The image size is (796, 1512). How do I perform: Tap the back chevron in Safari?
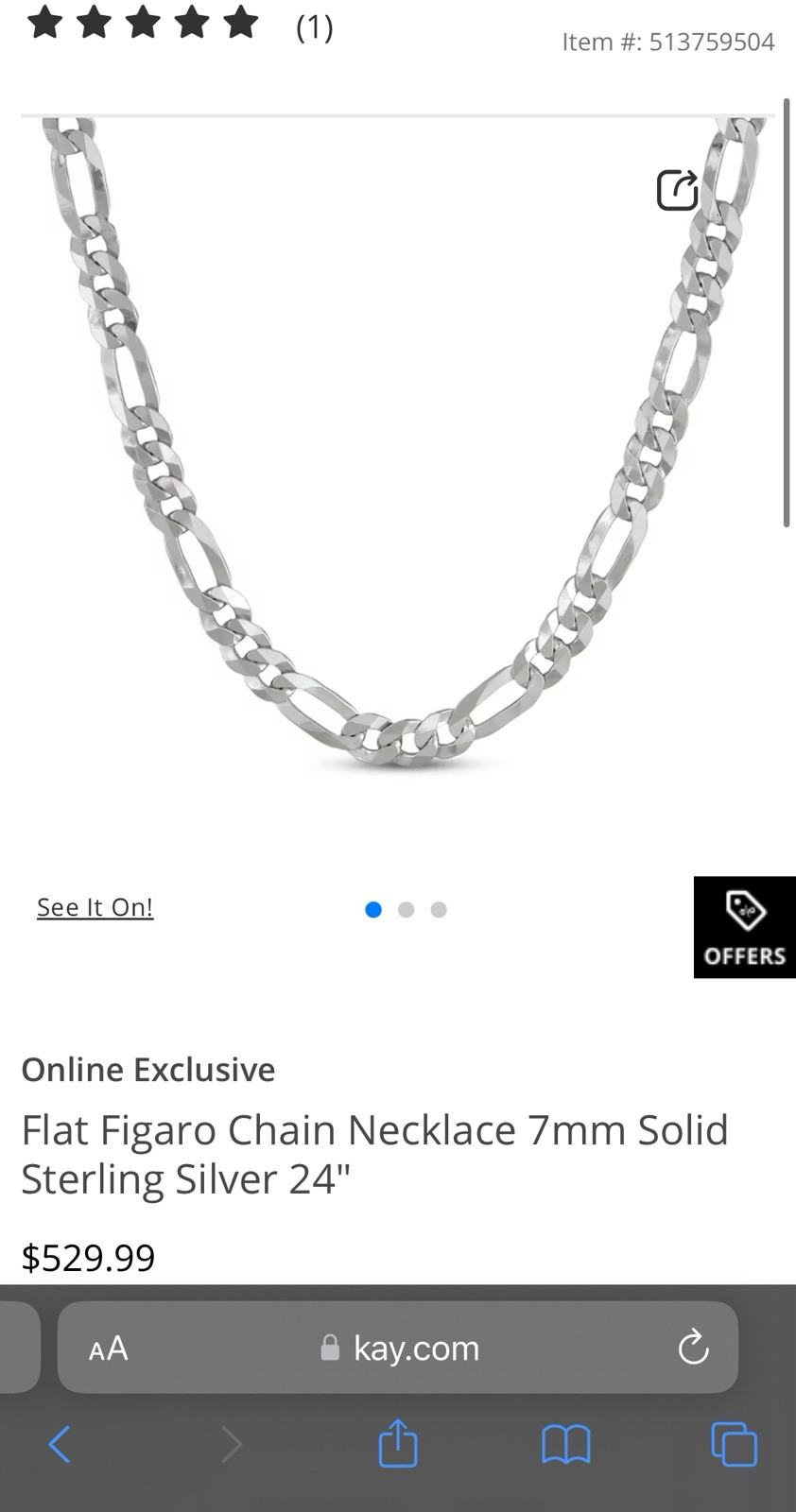click(x=59, y=1444)
